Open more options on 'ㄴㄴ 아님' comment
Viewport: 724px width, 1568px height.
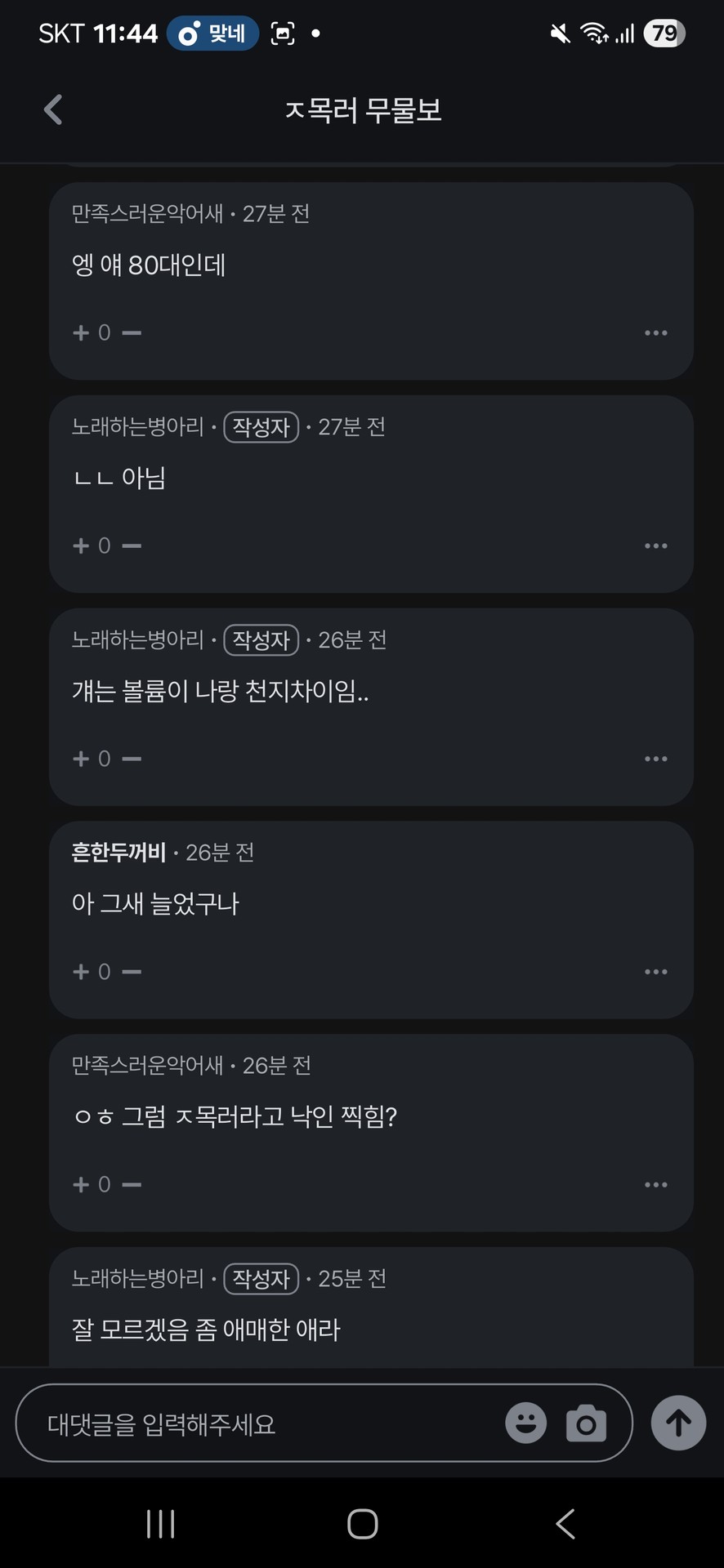click(655, 546)
